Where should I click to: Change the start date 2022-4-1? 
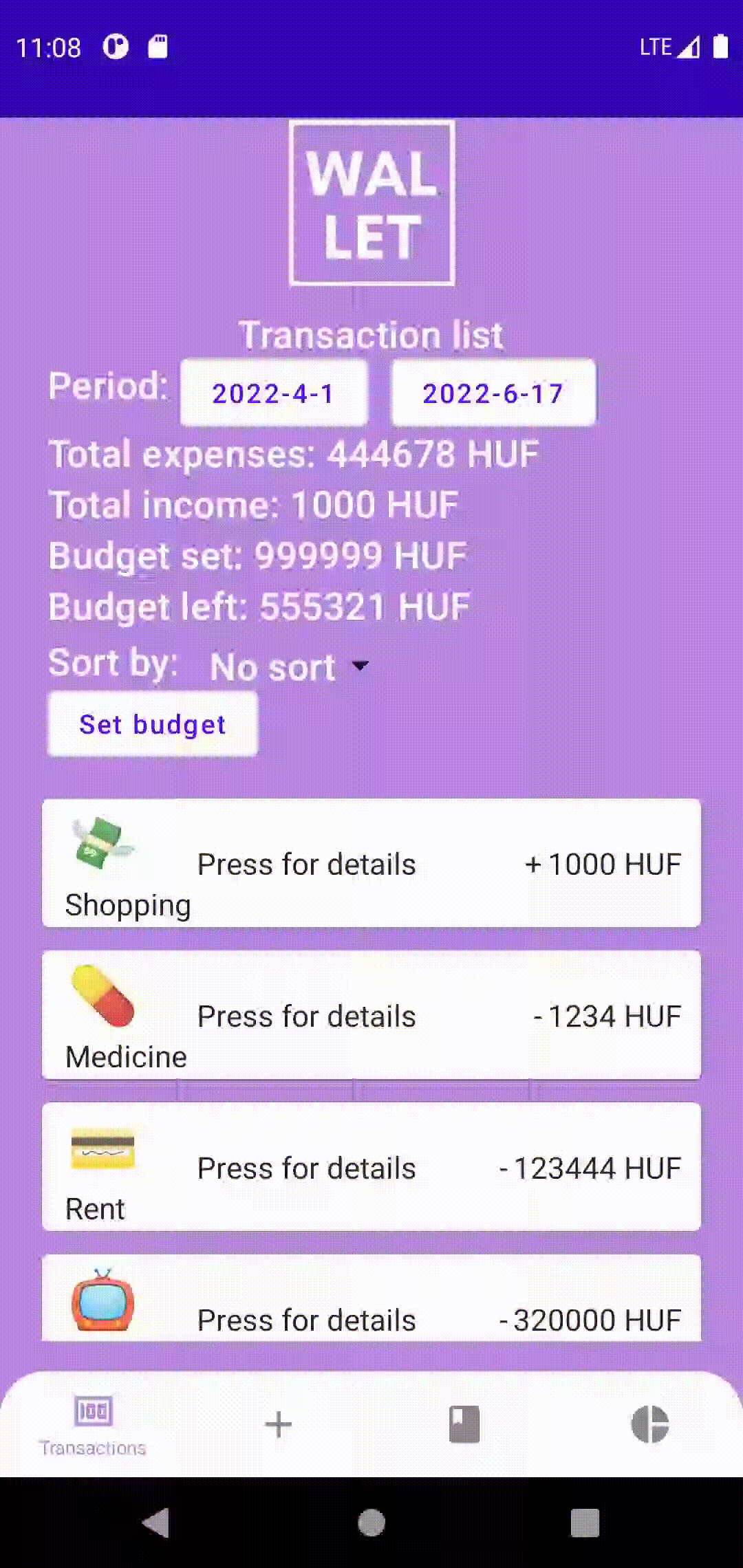(274, 393)
